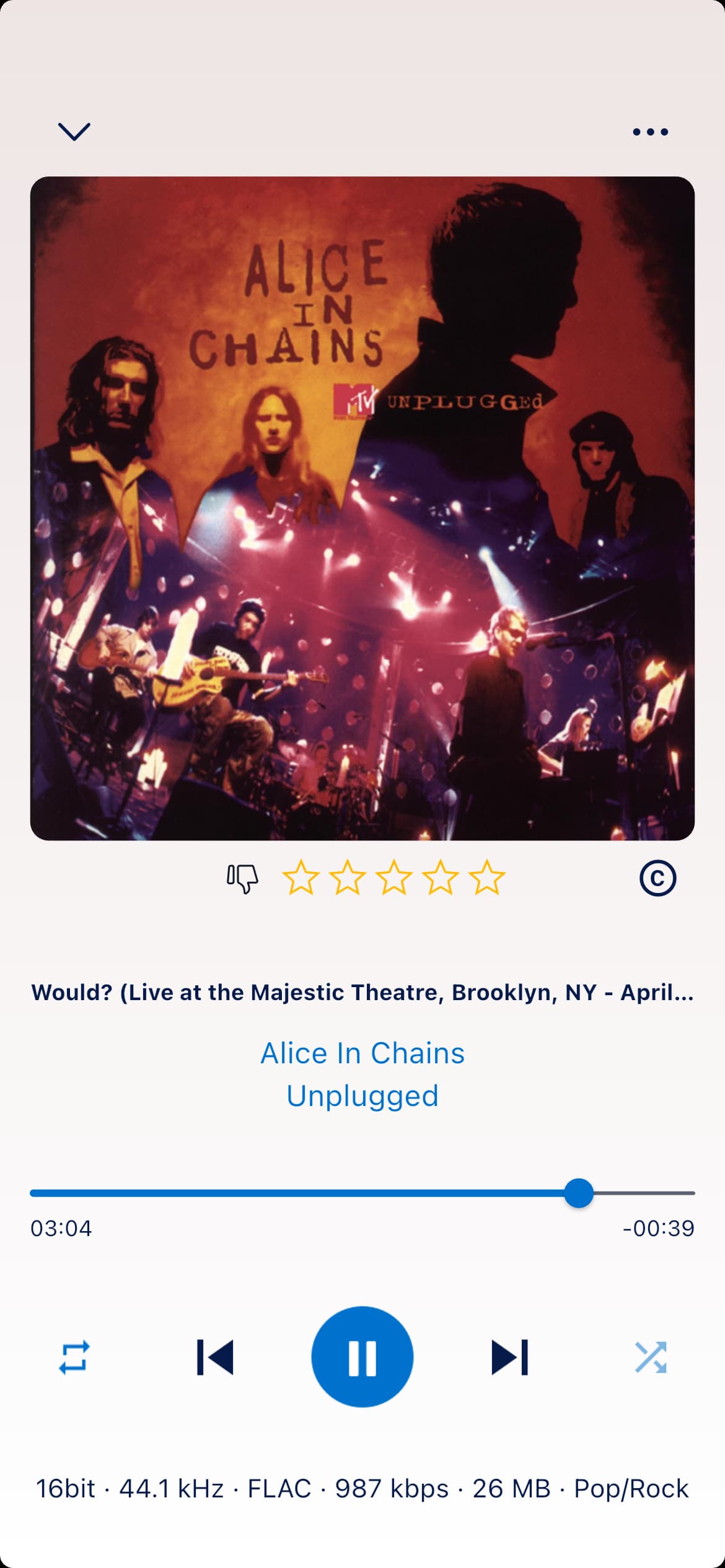The height and width of the screenshot is (1568, 725).
Task: Rate the track three stars
Action: 394,878
